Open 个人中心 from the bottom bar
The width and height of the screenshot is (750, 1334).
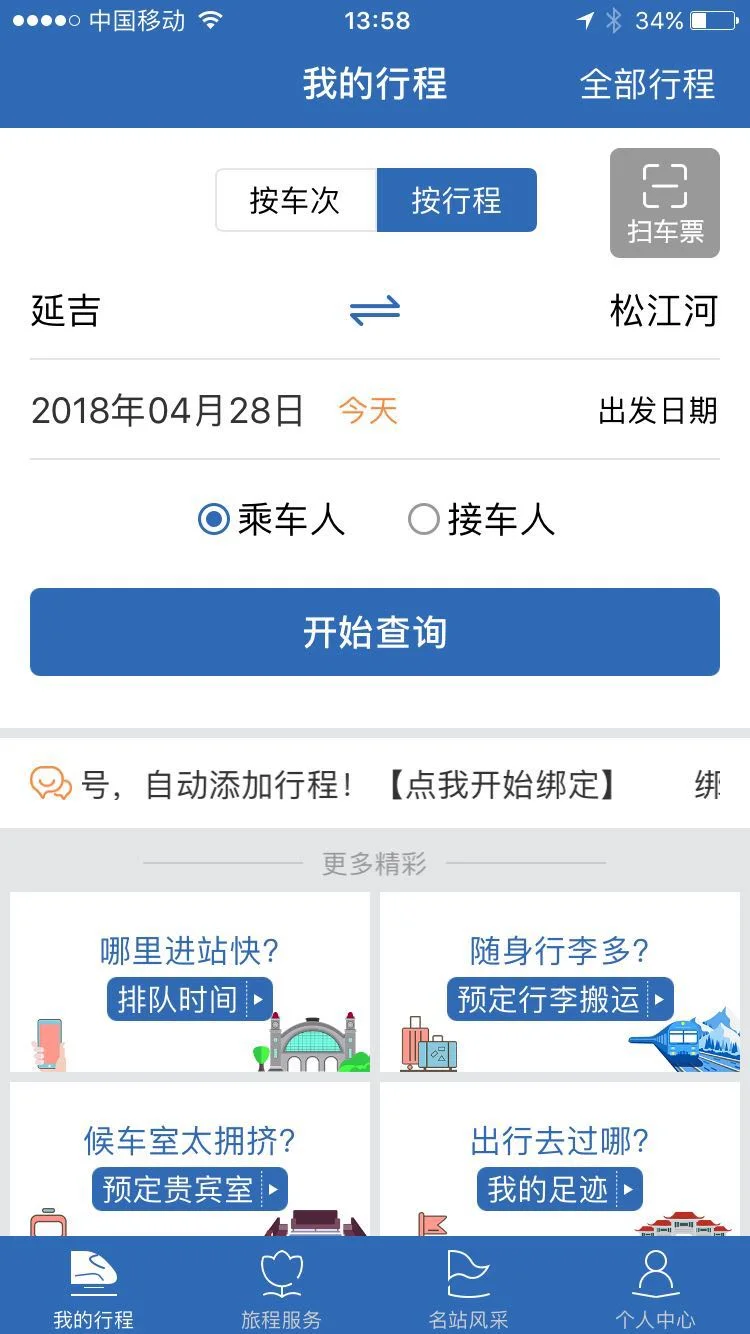point(656,1284)
